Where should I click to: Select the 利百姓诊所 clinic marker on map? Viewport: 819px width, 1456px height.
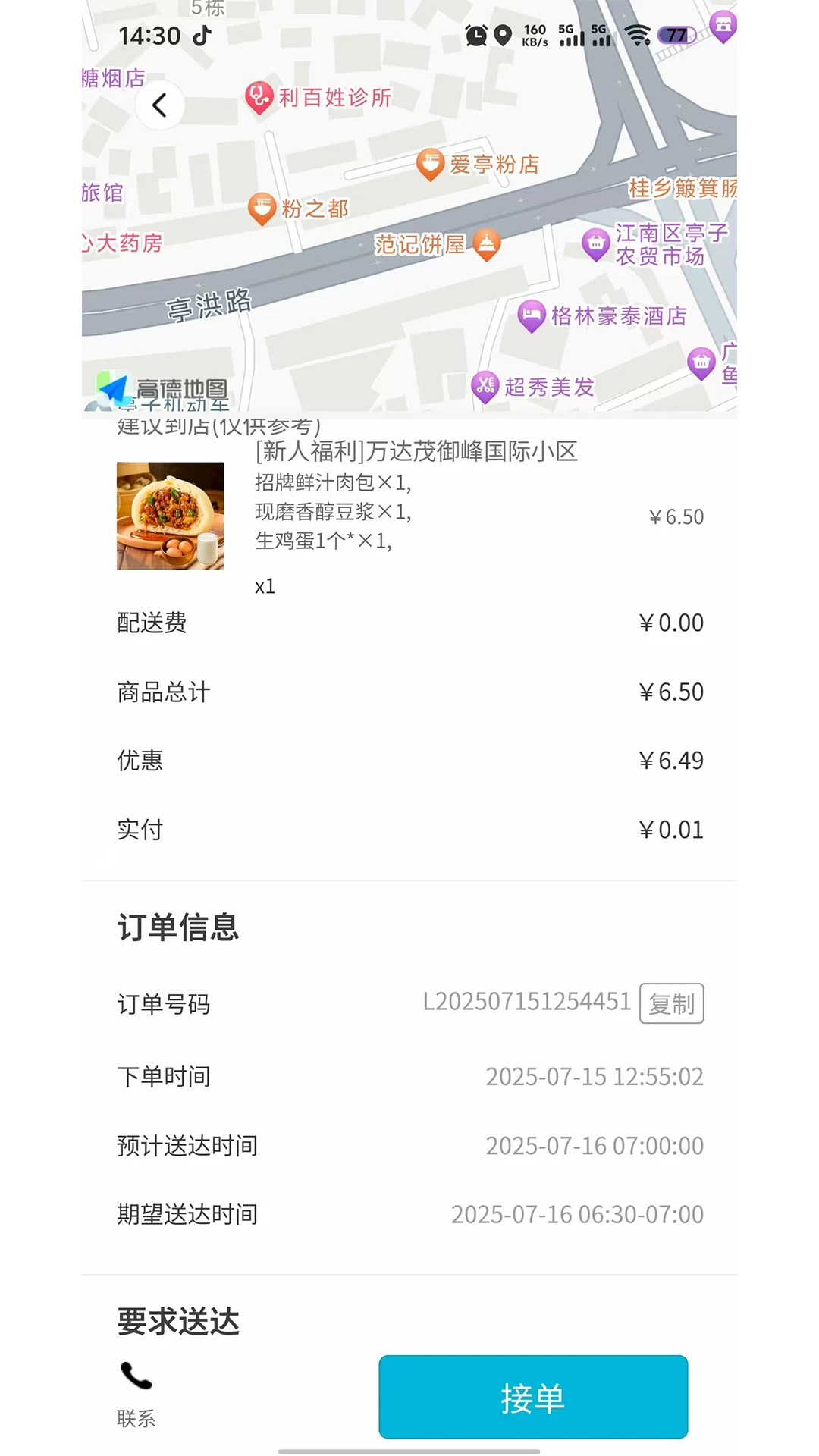(x=258, y=97)
